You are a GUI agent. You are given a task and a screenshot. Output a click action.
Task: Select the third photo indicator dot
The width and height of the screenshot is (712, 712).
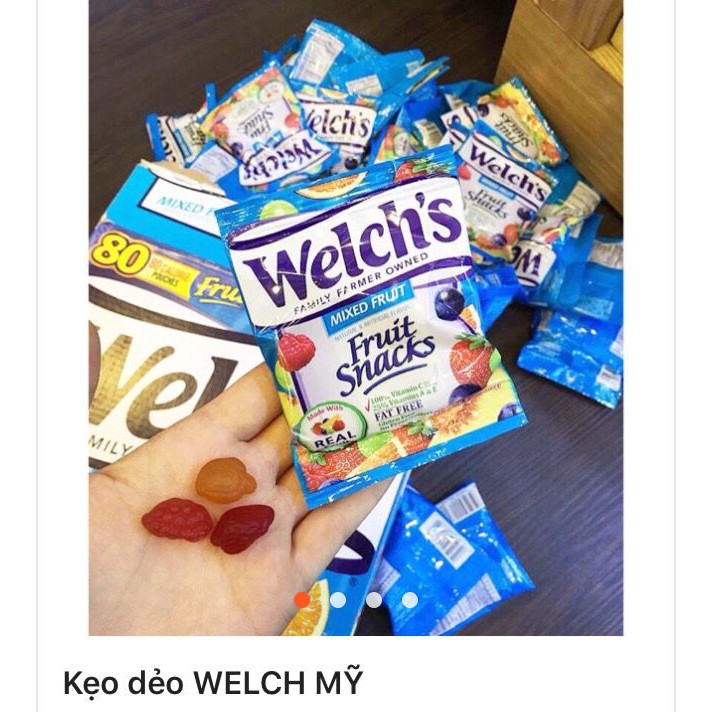coord(374,600)
